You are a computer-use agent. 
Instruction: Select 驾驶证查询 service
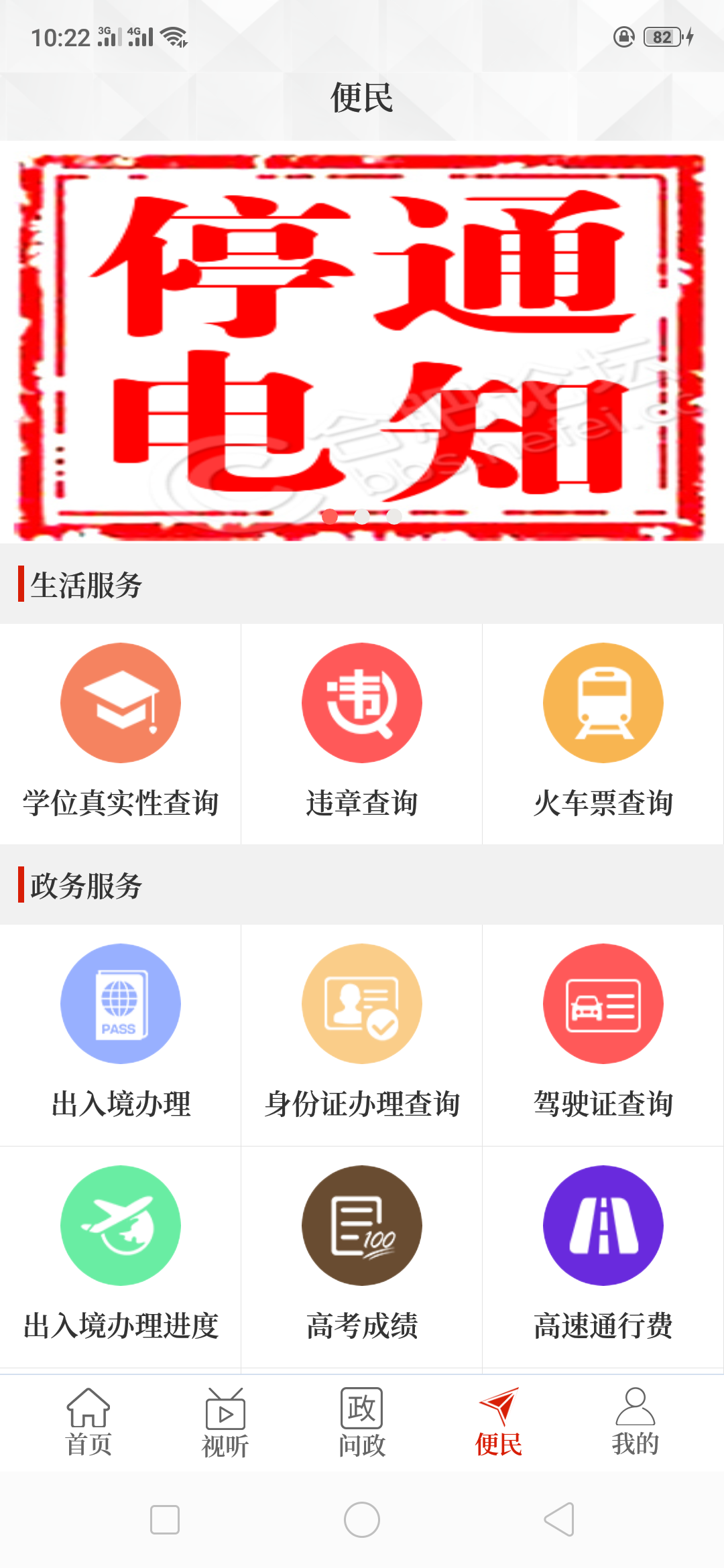tap(603, 1032)
